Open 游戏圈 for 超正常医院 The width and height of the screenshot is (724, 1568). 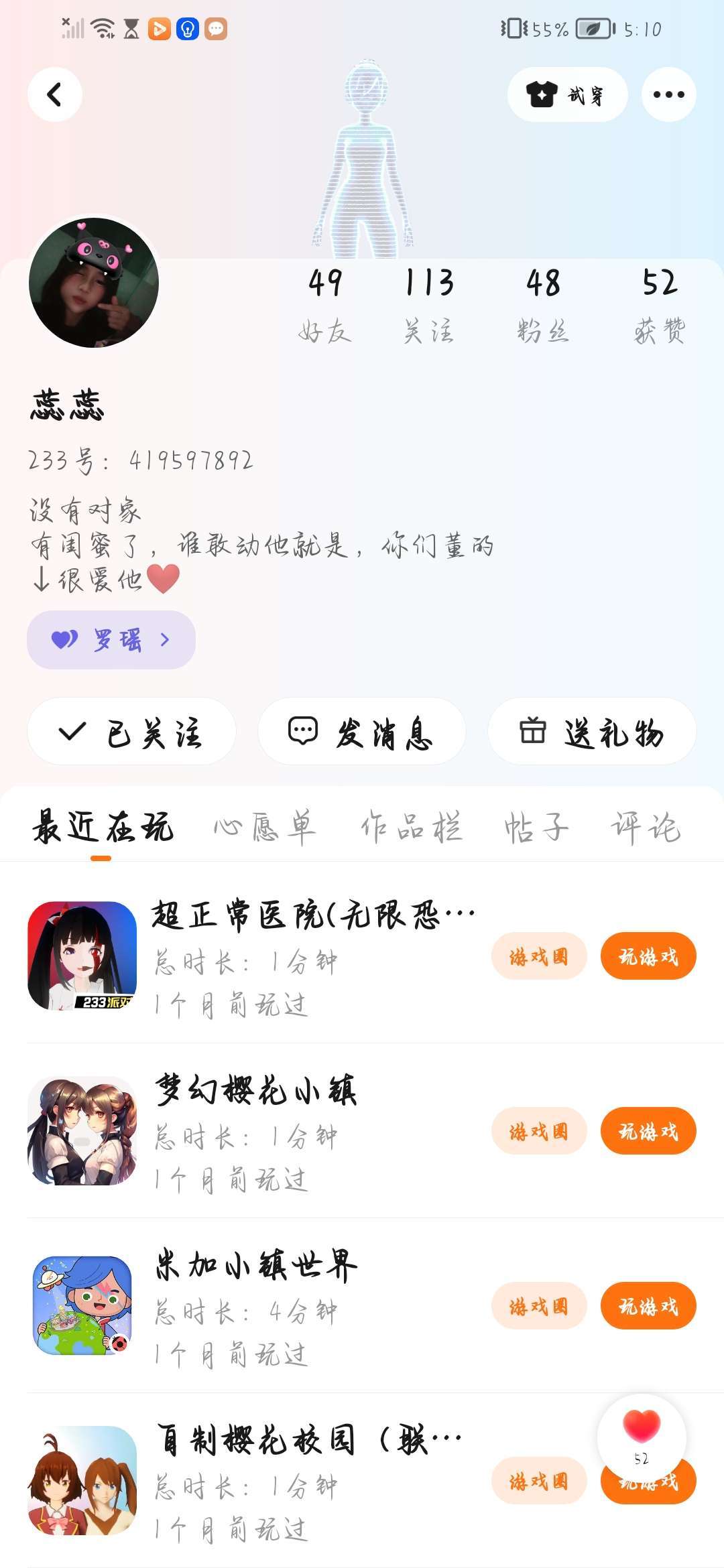coord(539,956)
